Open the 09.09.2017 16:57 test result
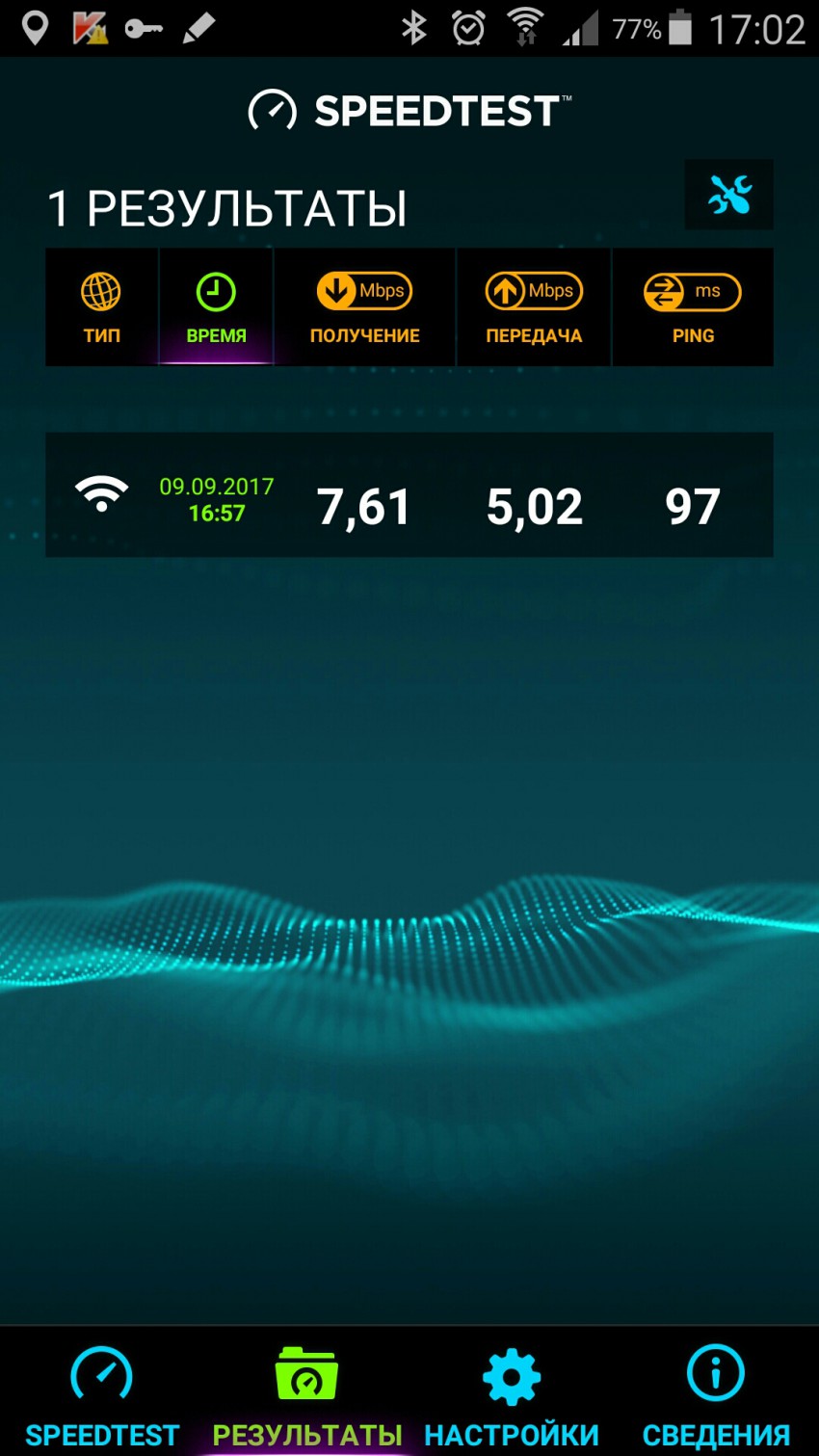 click(x=409, y=495)
